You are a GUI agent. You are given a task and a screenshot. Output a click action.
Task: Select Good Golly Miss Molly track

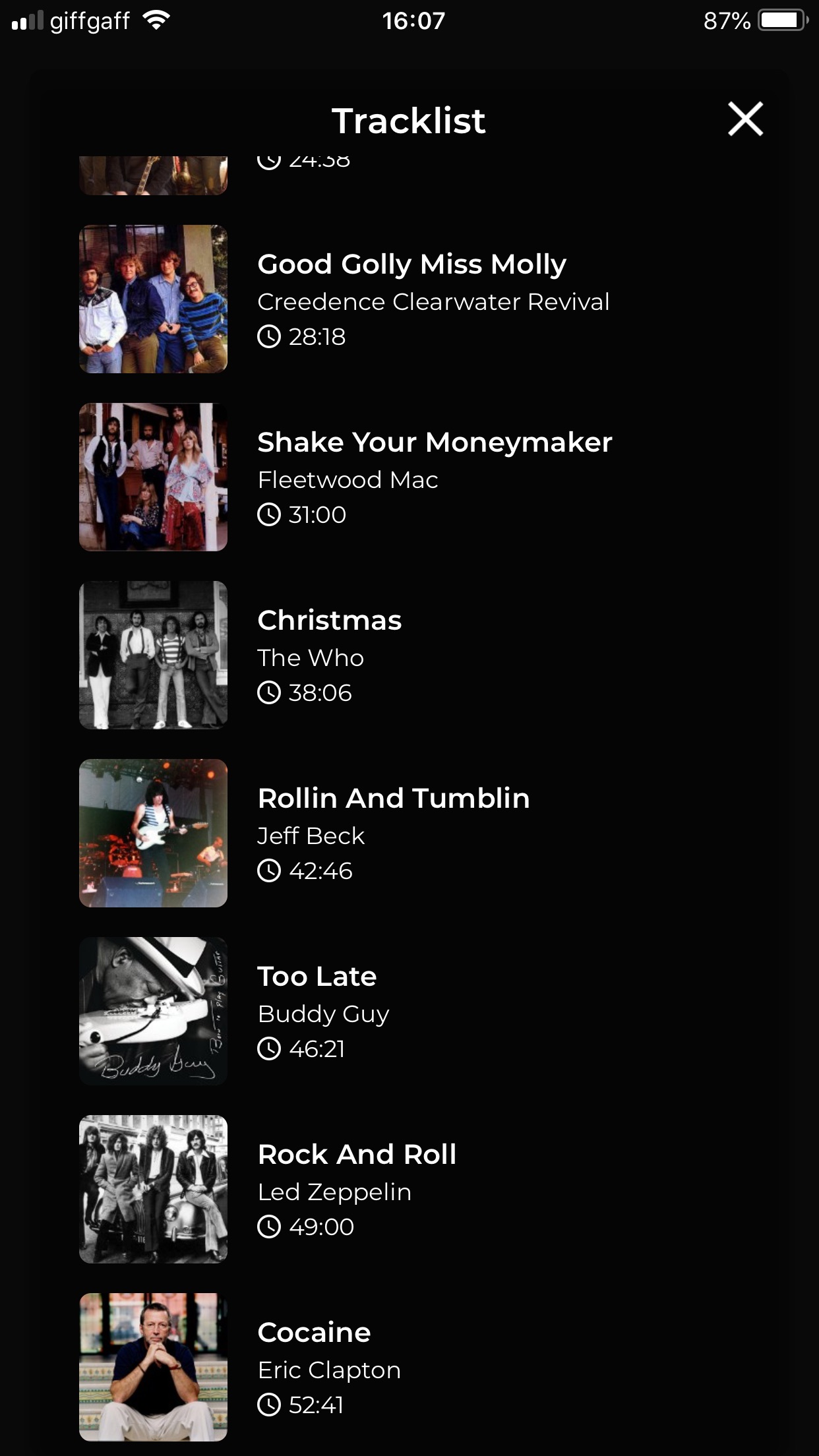[x=411, y=264]
